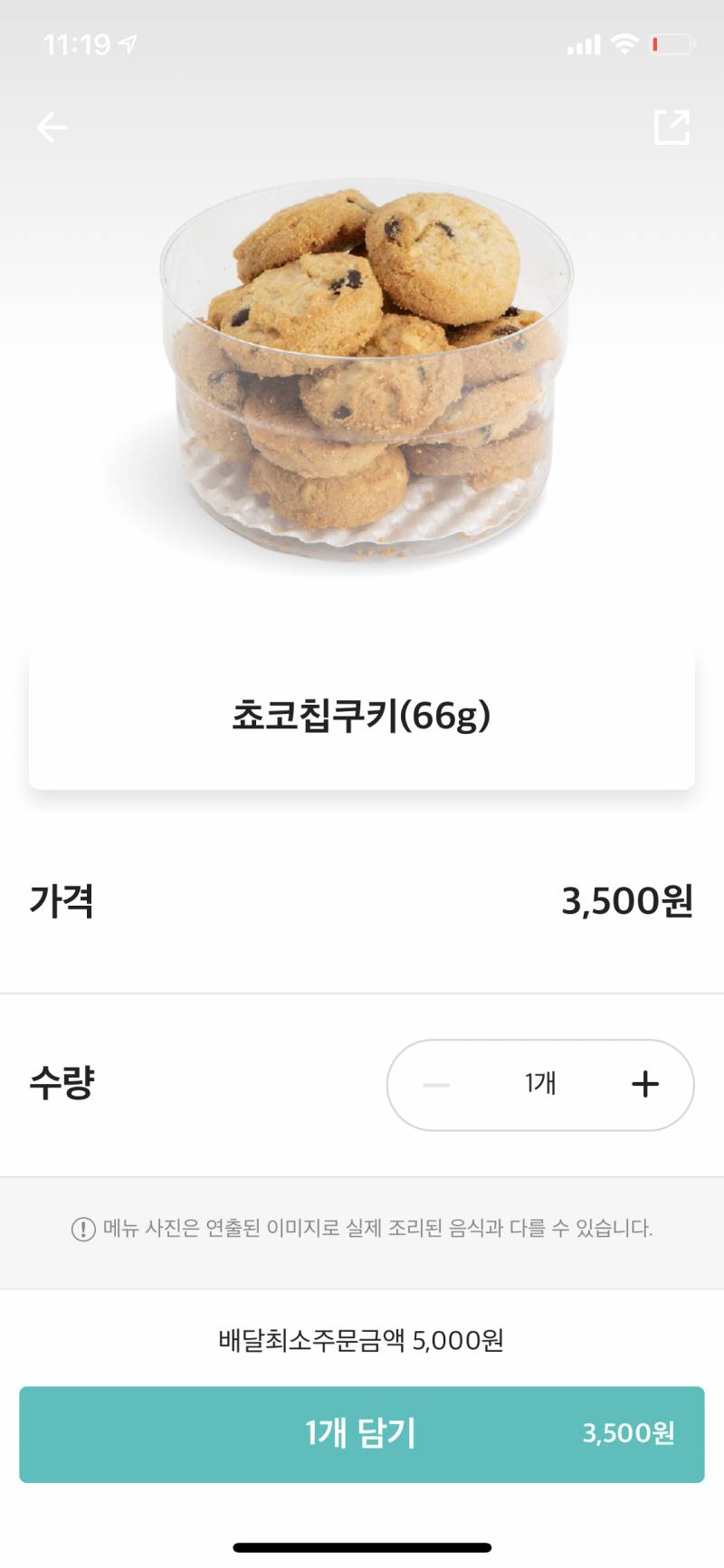Viewport: 724px width, 1568px height.
Task: Tap the minus icon in the quantity control
Action: point(436,1084)
